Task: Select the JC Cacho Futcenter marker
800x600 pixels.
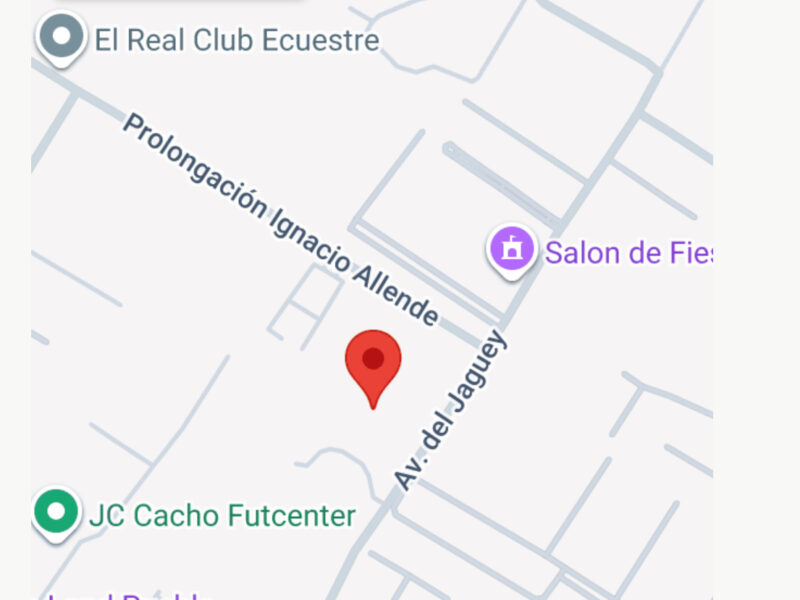Action: point(56,512)
